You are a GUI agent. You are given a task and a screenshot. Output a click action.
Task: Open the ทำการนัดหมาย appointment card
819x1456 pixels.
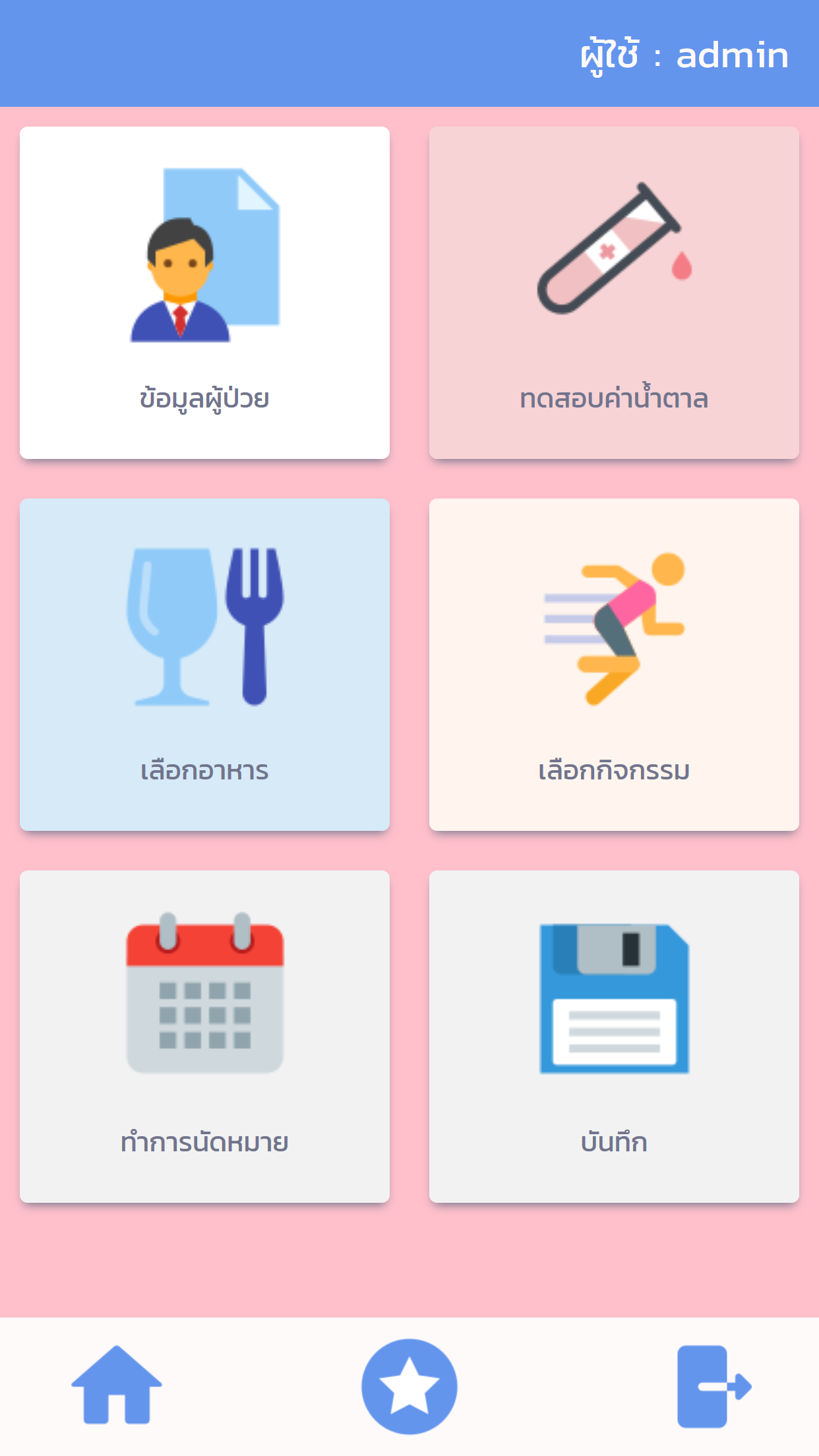[204, 1037]
